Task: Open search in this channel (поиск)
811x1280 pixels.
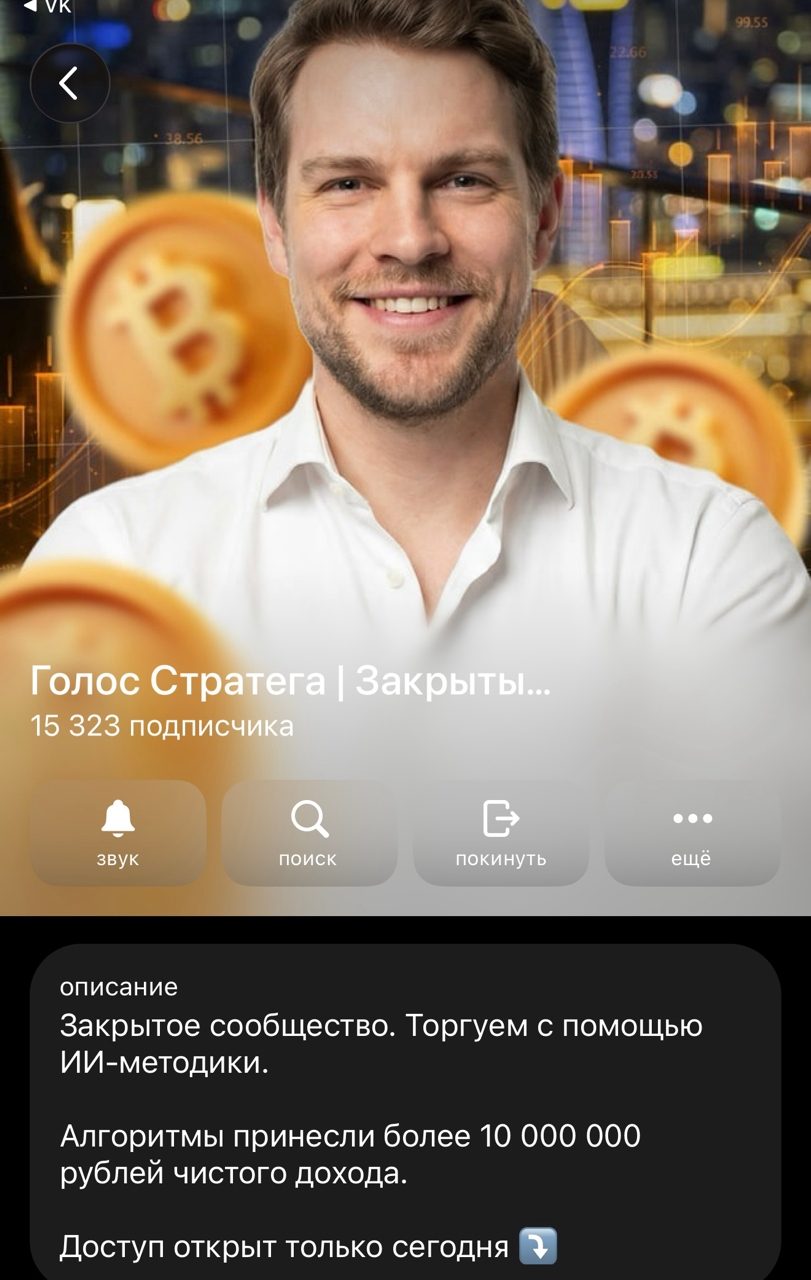Action: [x=309, y=833]
